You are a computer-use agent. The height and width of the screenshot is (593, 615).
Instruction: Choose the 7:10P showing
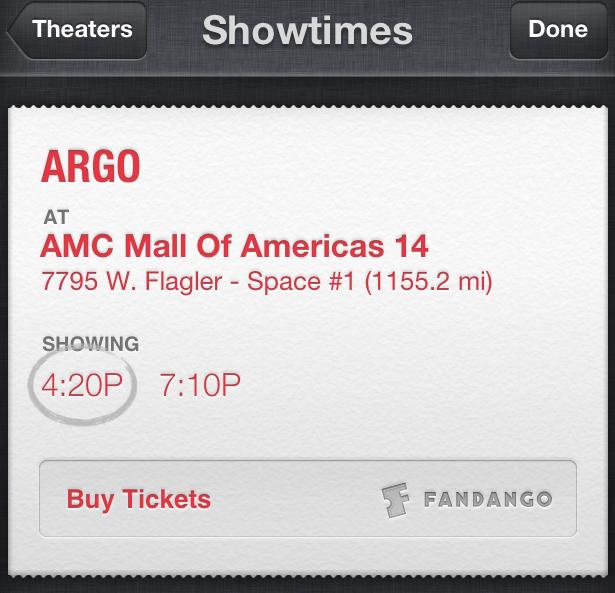(200, 385)
